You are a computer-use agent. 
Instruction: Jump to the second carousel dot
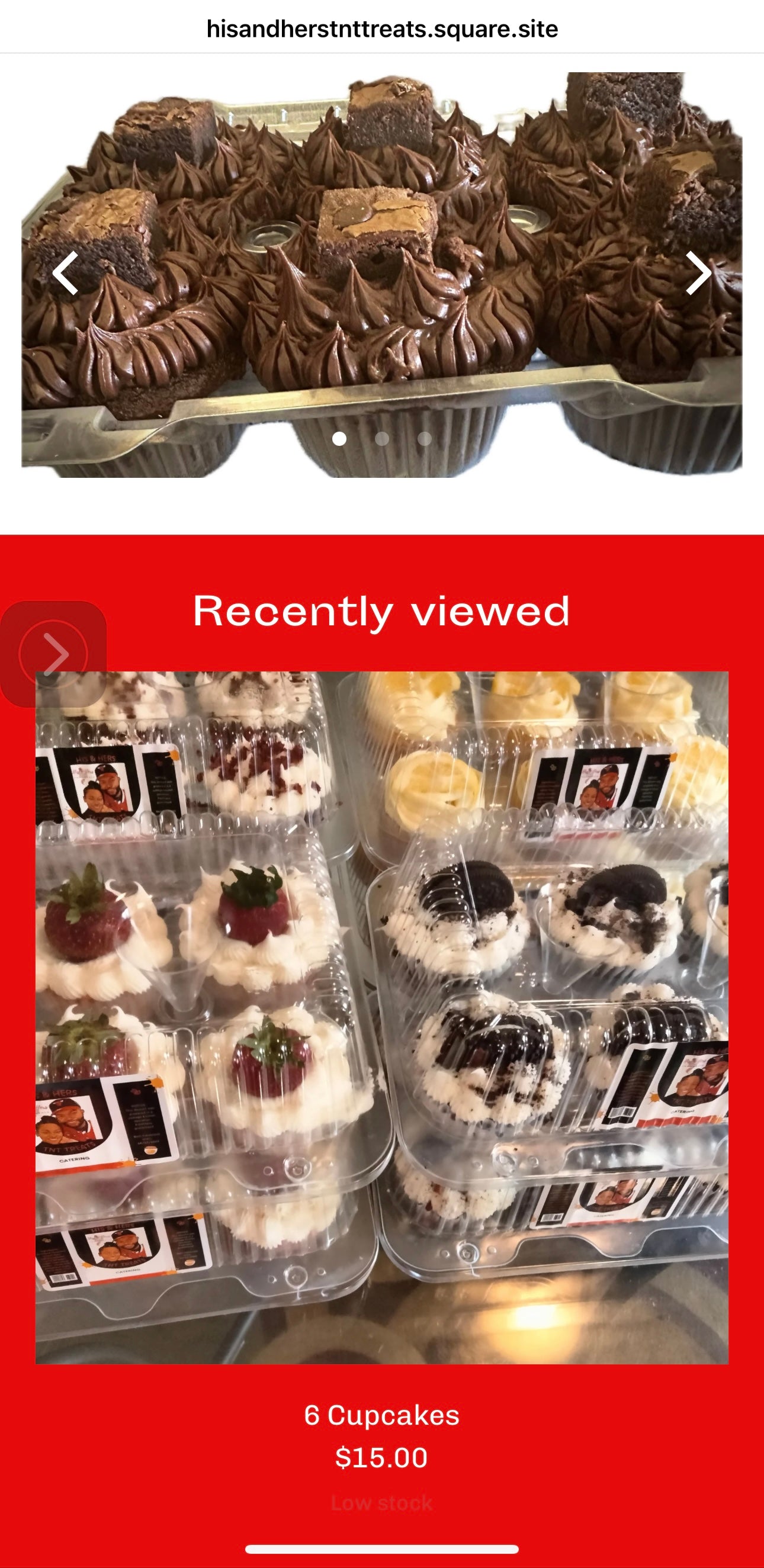coord(383,438)
